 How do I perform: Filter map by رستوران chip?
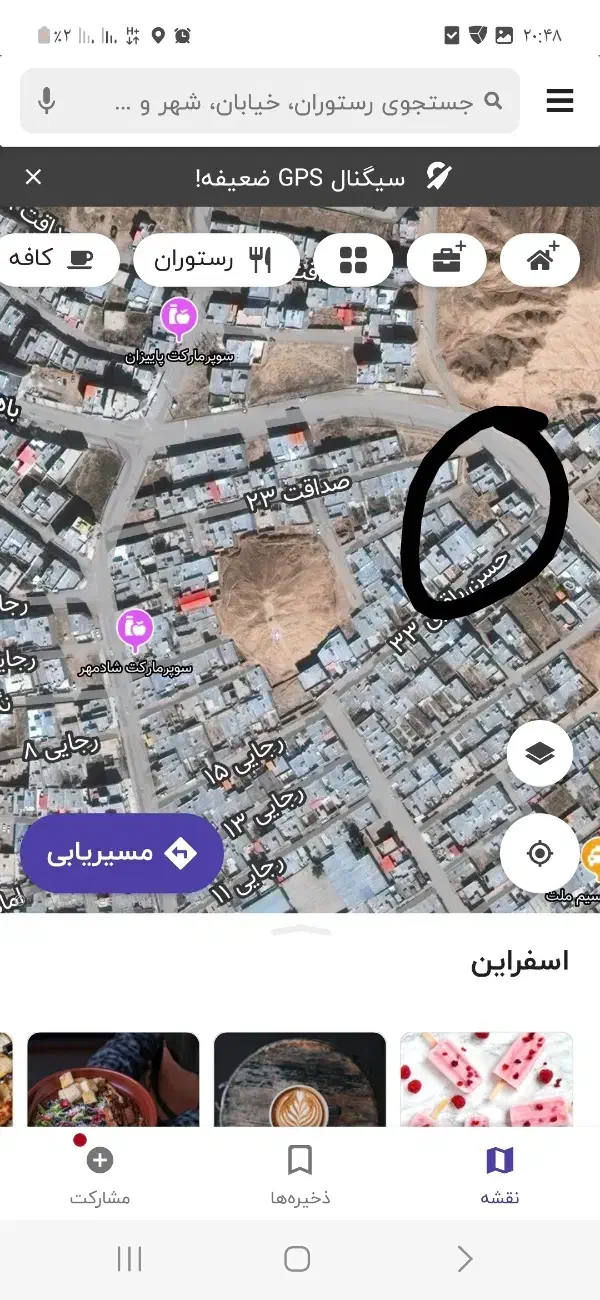(216, 260)
